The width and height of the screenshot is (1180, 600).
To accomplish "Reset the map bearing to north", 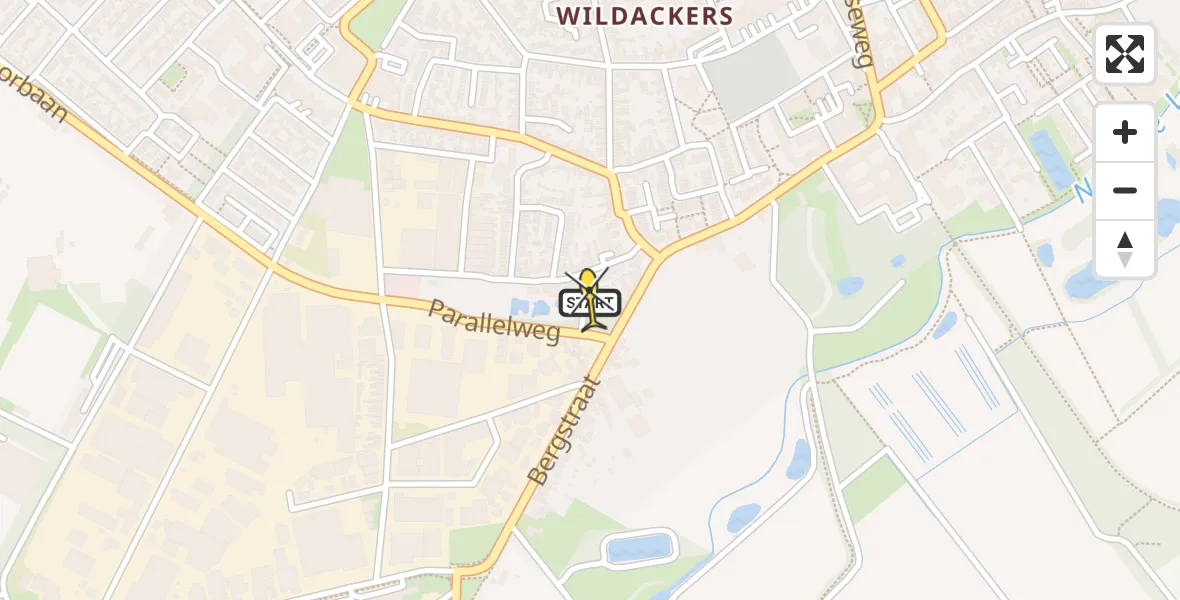I will pos(1125,249).
